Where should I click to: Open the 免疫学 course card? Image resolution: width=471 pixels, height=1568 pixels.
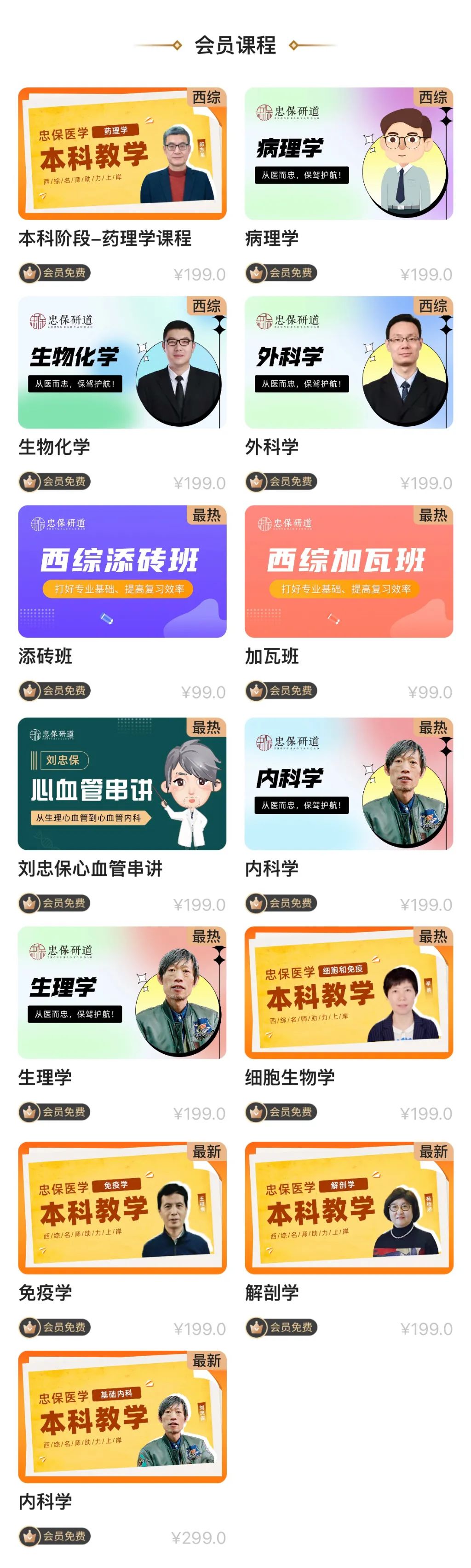122,1208
